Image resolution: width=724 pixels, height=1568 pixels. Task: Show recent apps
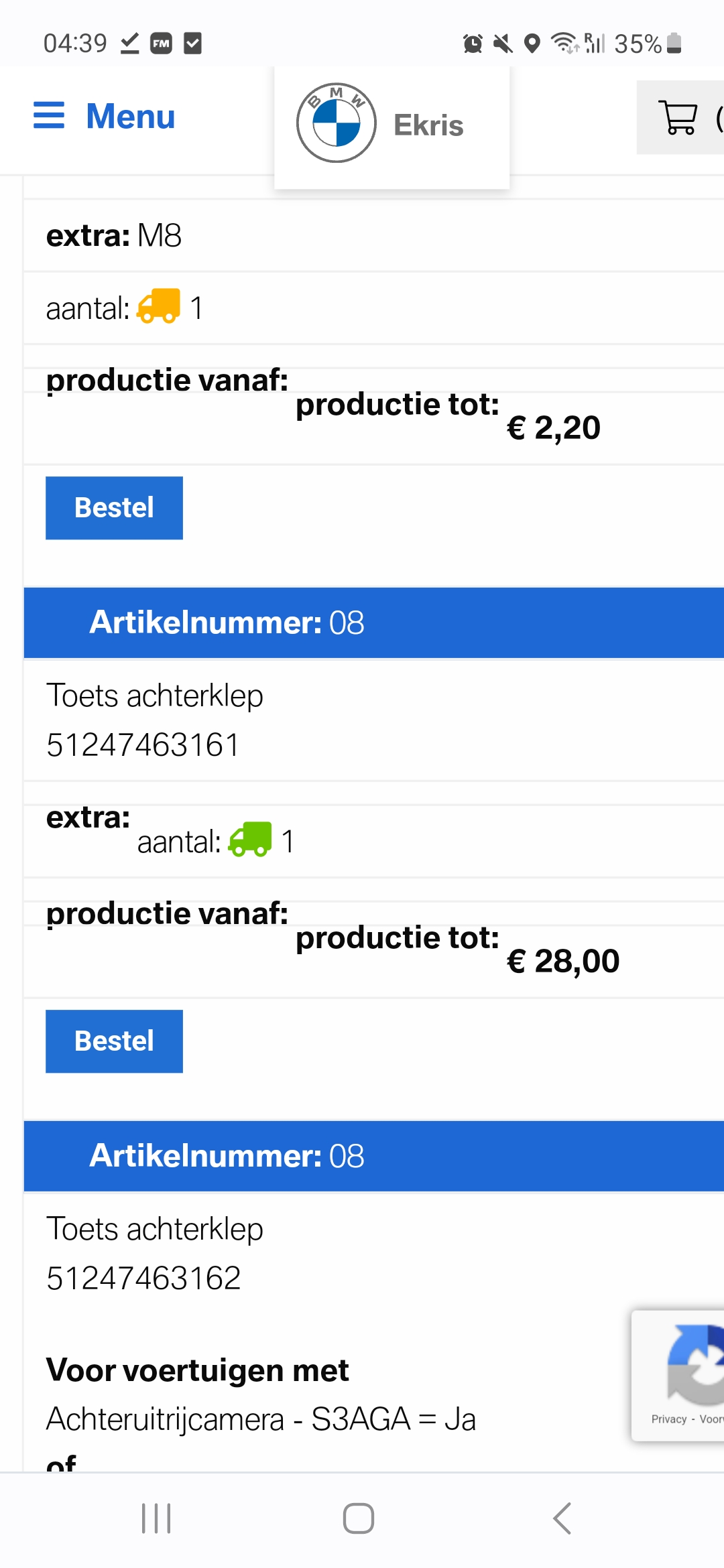tap(156, 1518)
